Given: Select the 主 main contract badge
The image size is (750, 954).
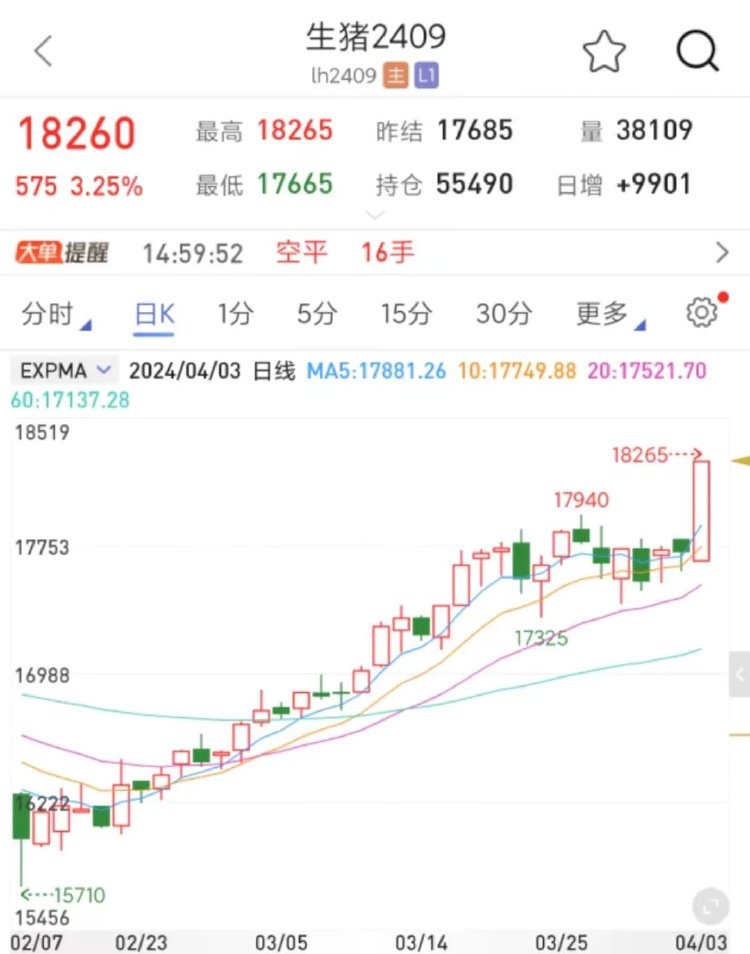Looking at the screenshot, I should pos(396,76).
